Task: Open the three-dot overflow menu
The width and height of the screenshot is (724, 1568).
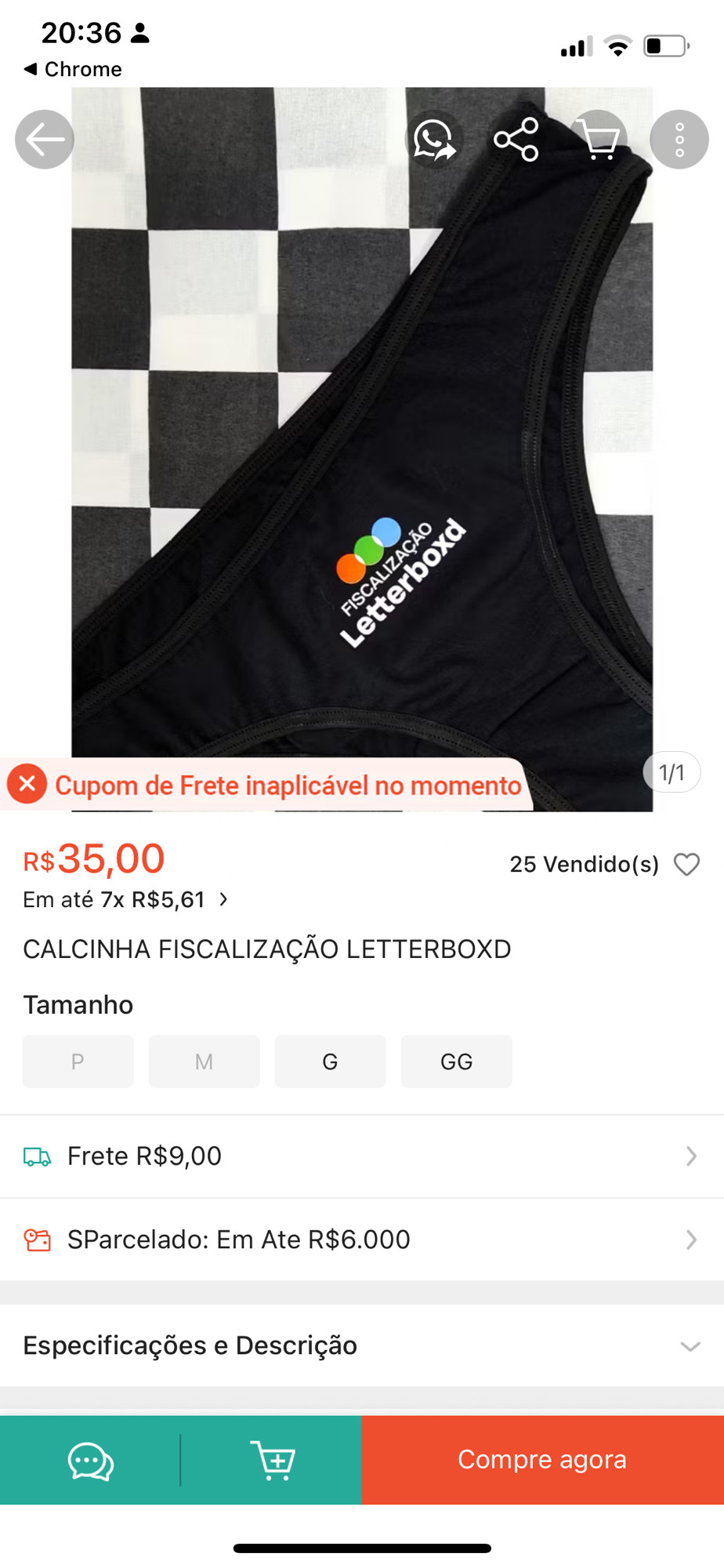Action: point(679,140)
